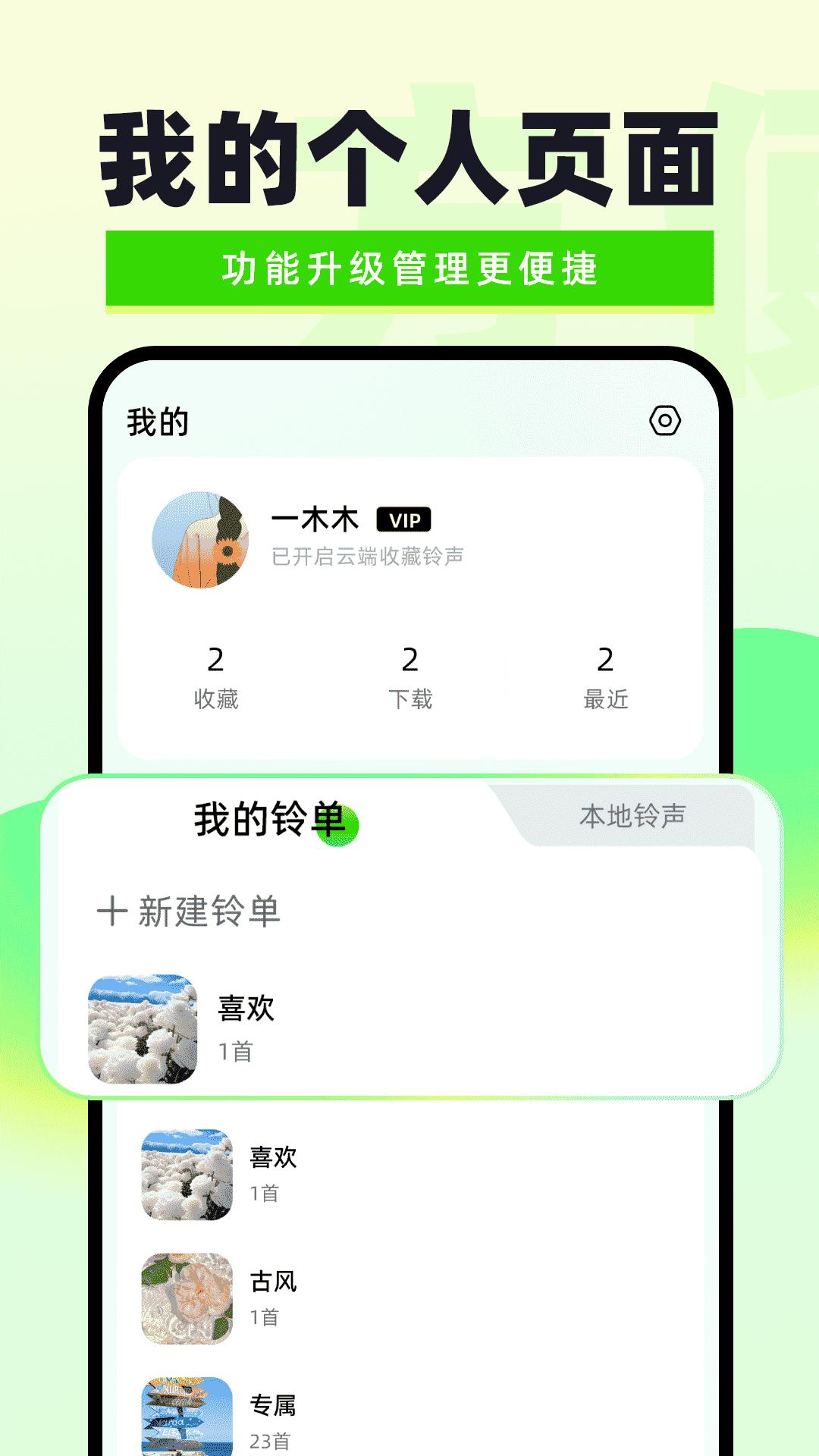The image size is (819, 1456).
Task: Open the settings gear icon
Action: click(x=666, y=422)
